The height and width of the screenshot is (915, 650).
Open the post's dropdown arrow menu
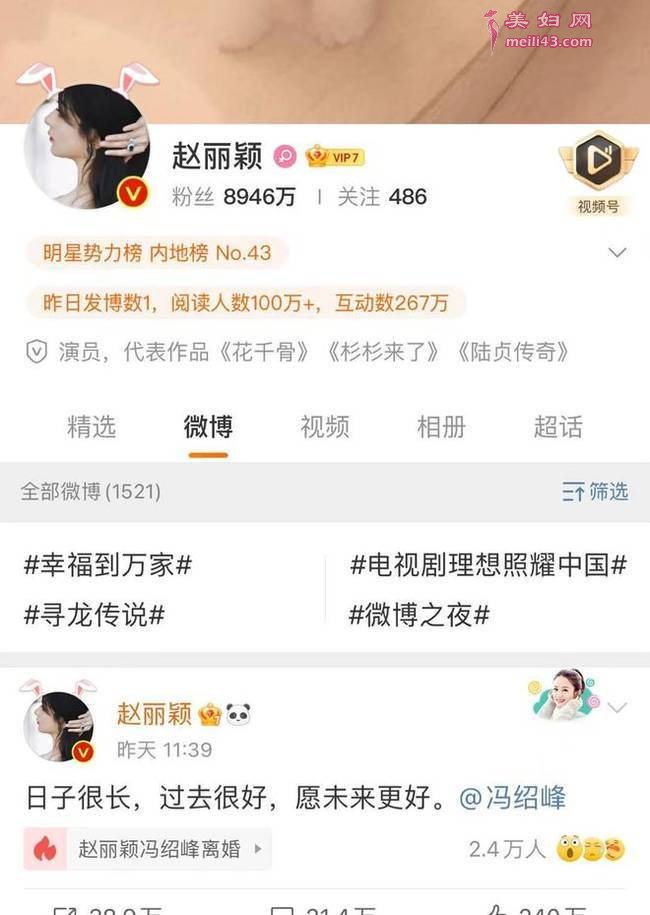(617, 708)
